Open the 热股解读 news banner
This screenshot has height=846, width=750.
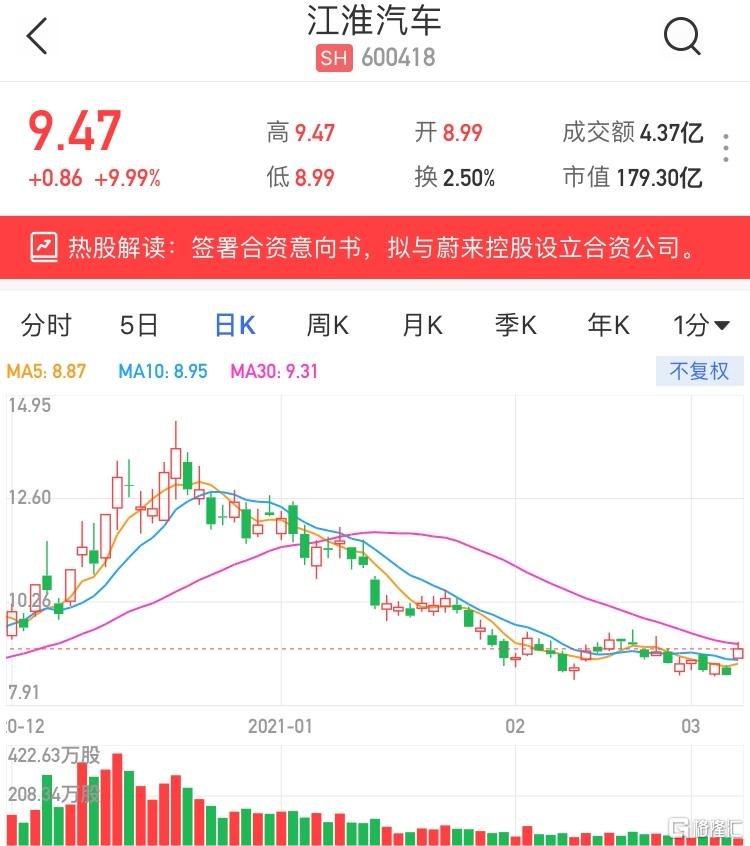(375, 247)
